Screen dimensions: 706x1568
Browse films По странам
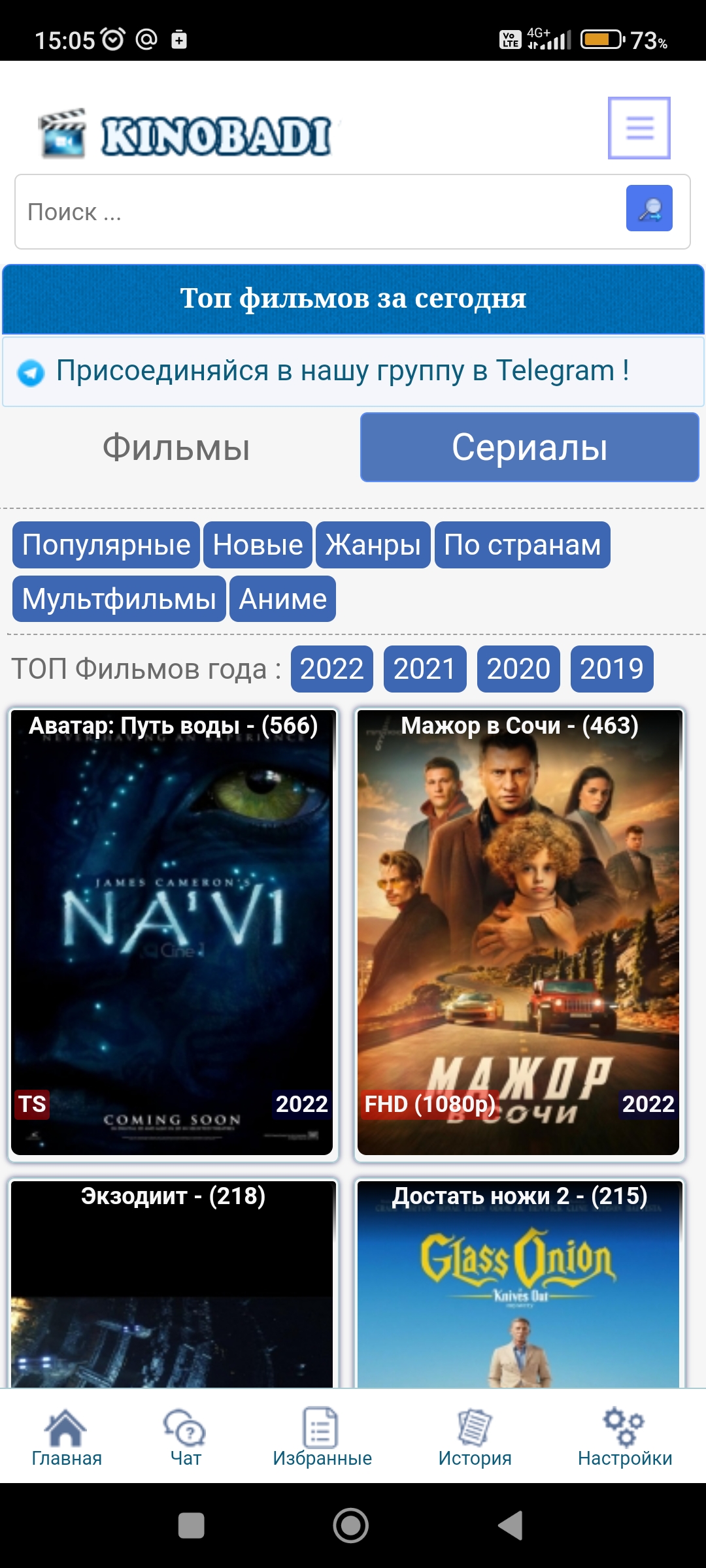point(522,545)
